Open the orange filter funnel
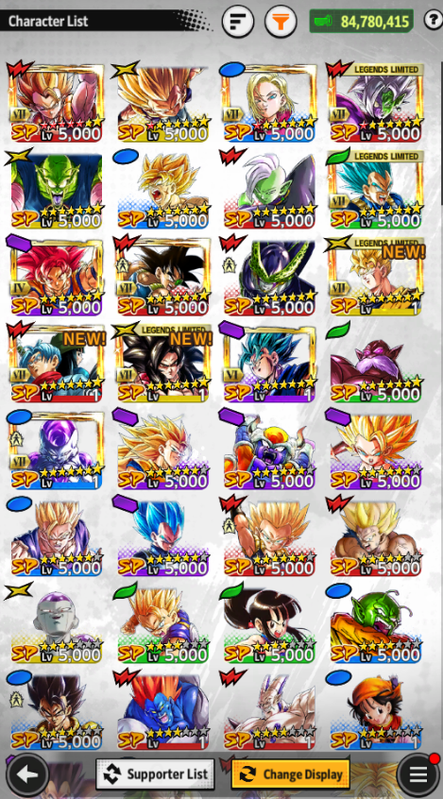This screenshot has width=443, height=799. [280, 21]
